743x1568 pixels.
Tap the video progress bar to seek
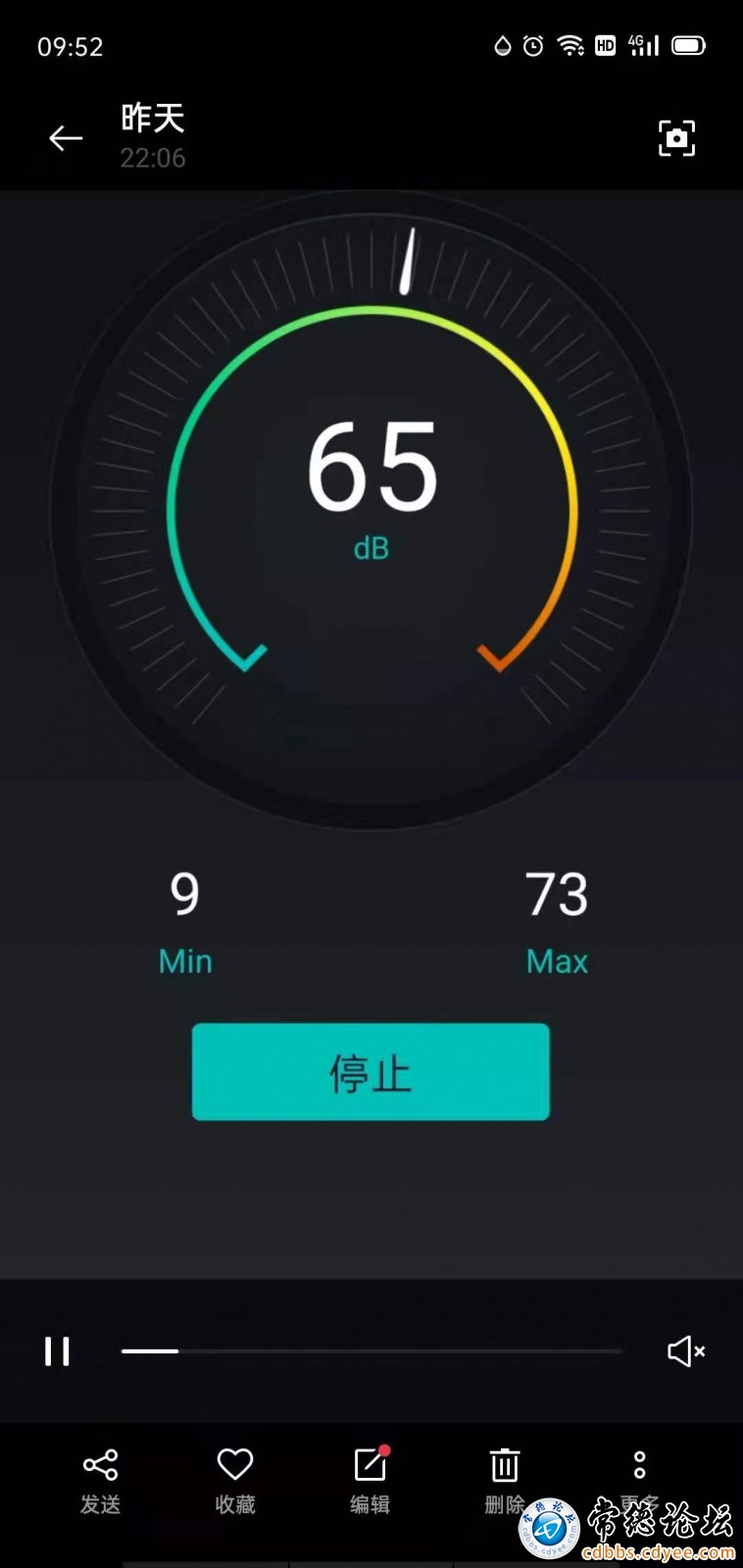371,1351
